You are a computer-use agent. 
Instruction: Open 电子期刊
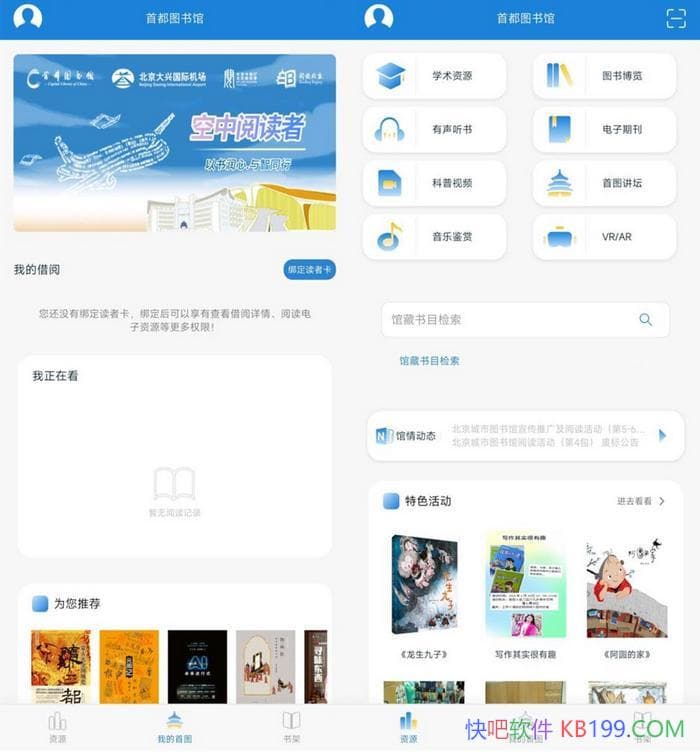(x=604, y=130)
